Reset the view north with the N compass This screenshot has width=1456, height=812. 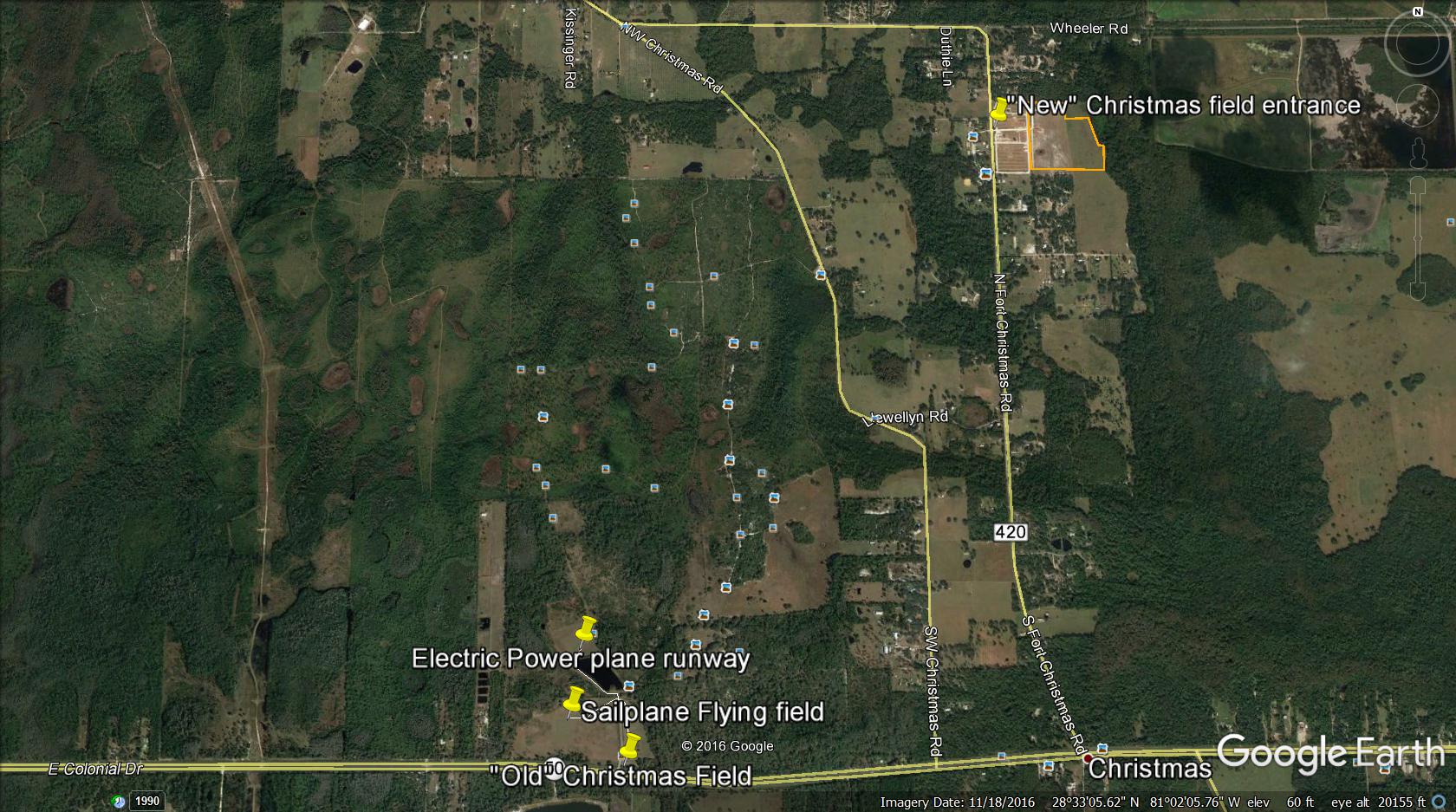coord(1418,12)
